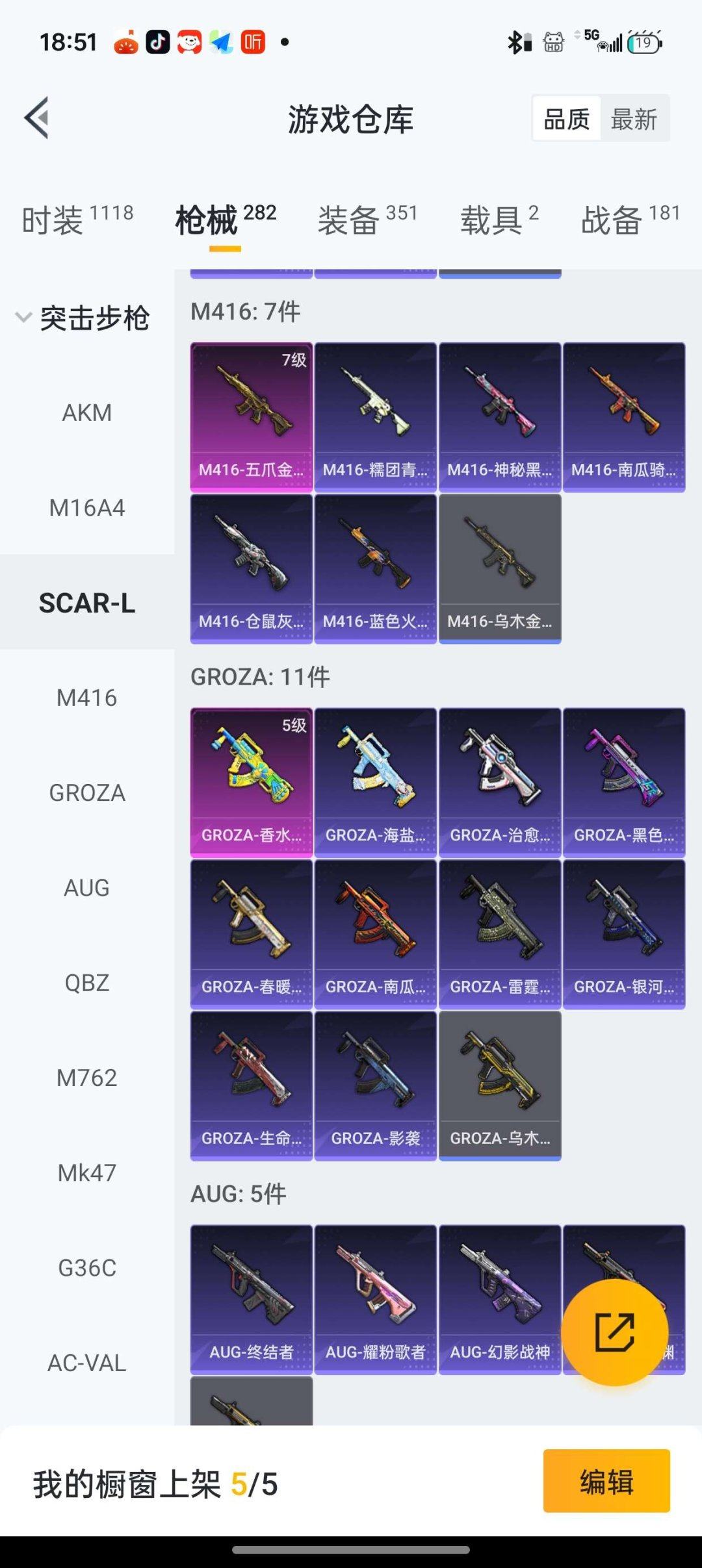Select M762 in the sidebar
This screenshot has width=702, height=1568.
87,1078
